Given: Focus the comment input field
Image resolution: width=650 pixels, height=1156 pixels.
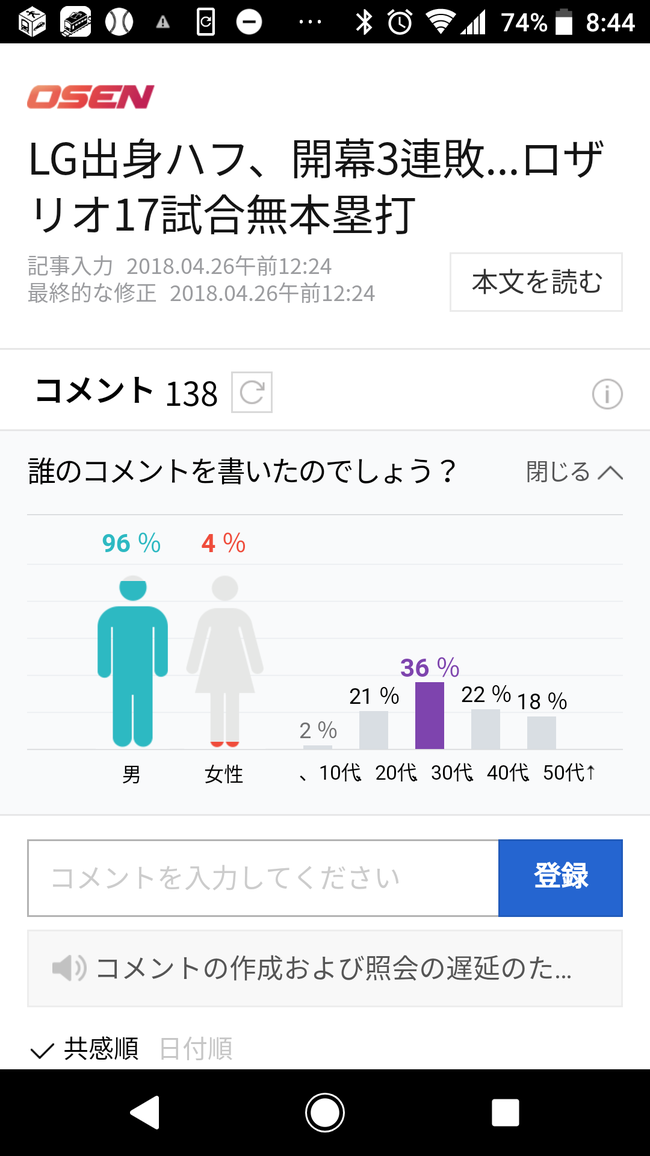Looking at the screenshot, I should (263, 878).
